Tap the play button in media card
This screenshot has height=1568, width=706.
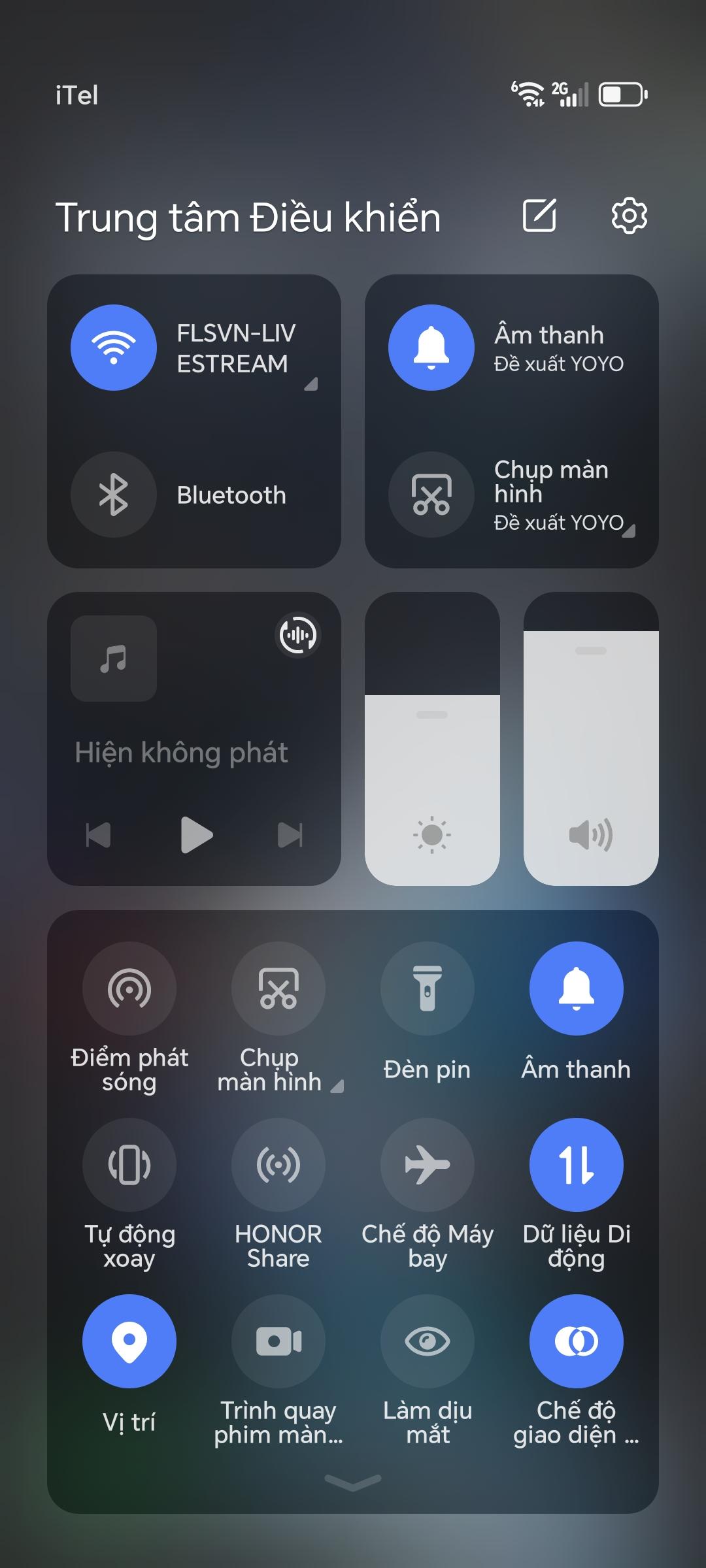(195, 835)
